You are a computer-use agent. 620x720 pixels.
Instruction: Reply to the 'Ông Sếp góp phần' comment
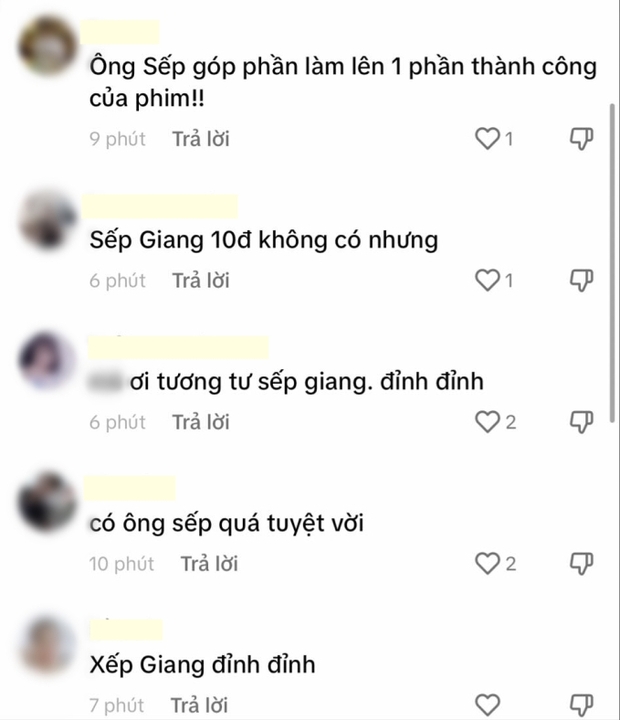pyautogui.click(x=200, y=139)
